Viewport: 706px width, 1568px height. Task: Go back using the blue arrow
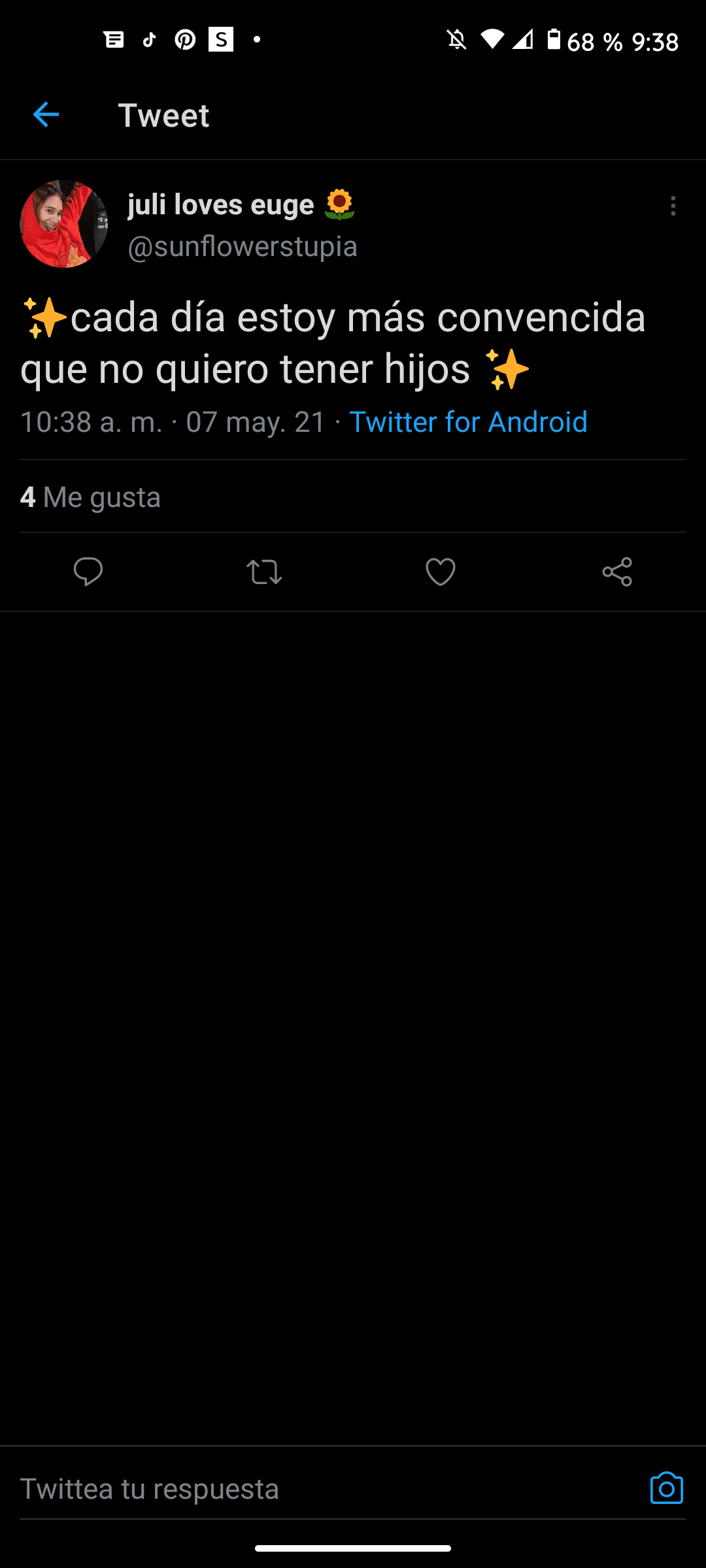pyautogui.click(x=46, y=115)
